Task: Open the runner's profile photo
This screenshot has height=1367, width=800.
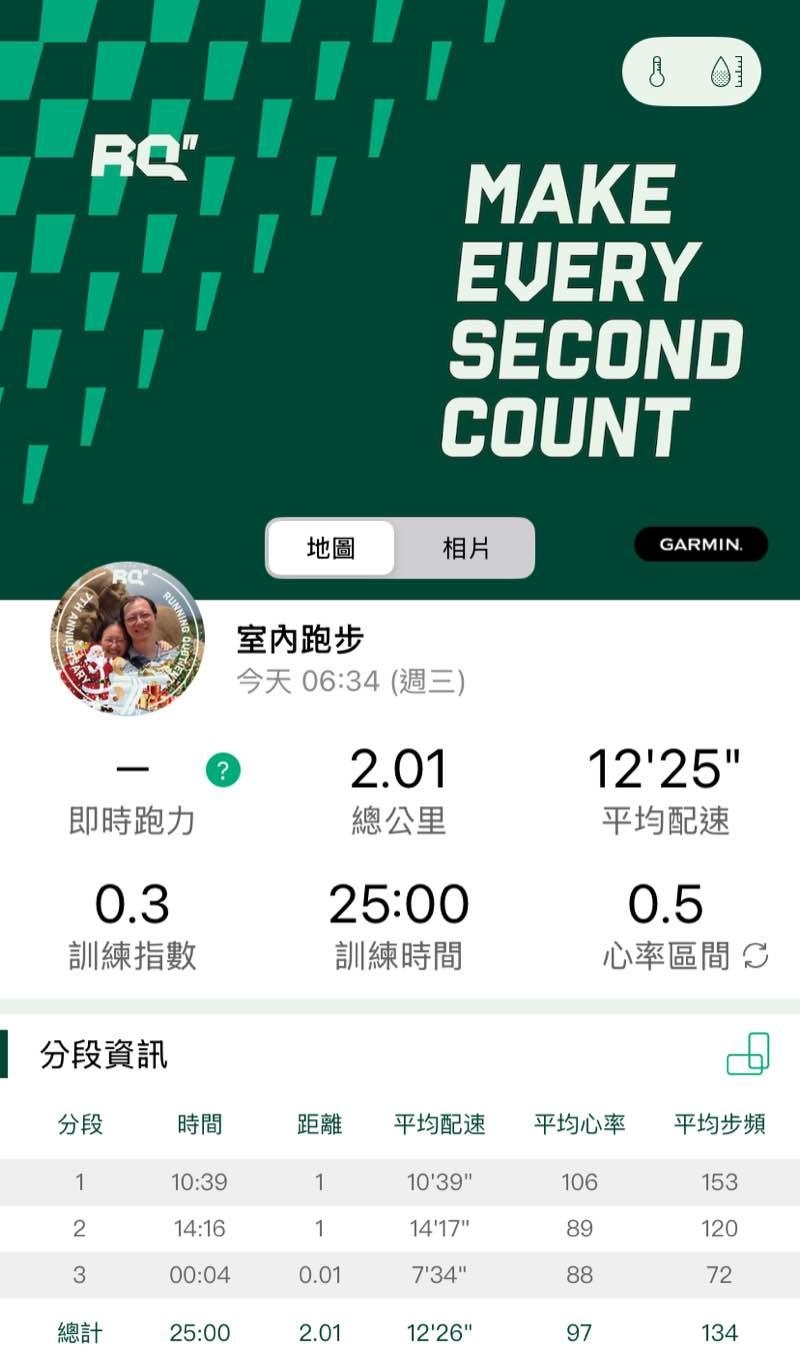Action: [x=127, y=639]
